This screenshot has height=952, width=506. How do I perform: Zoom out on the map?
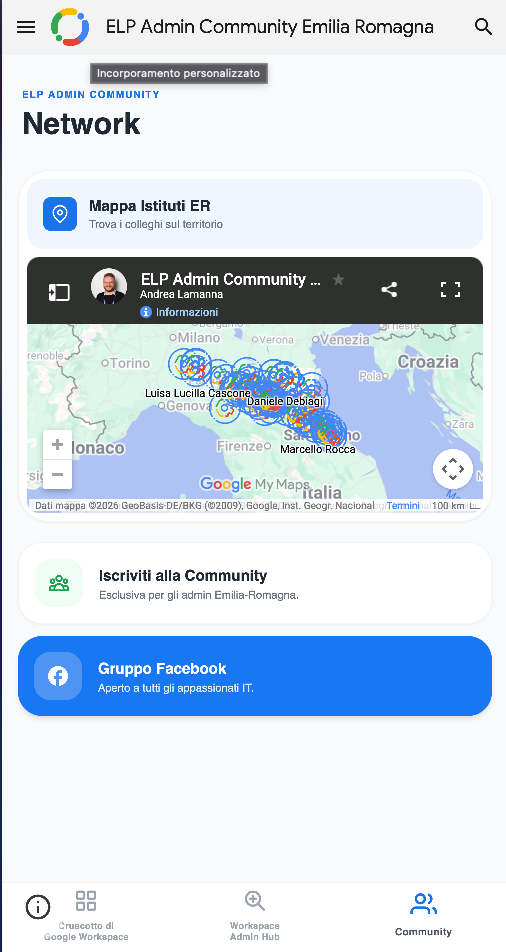coord(58,474)
